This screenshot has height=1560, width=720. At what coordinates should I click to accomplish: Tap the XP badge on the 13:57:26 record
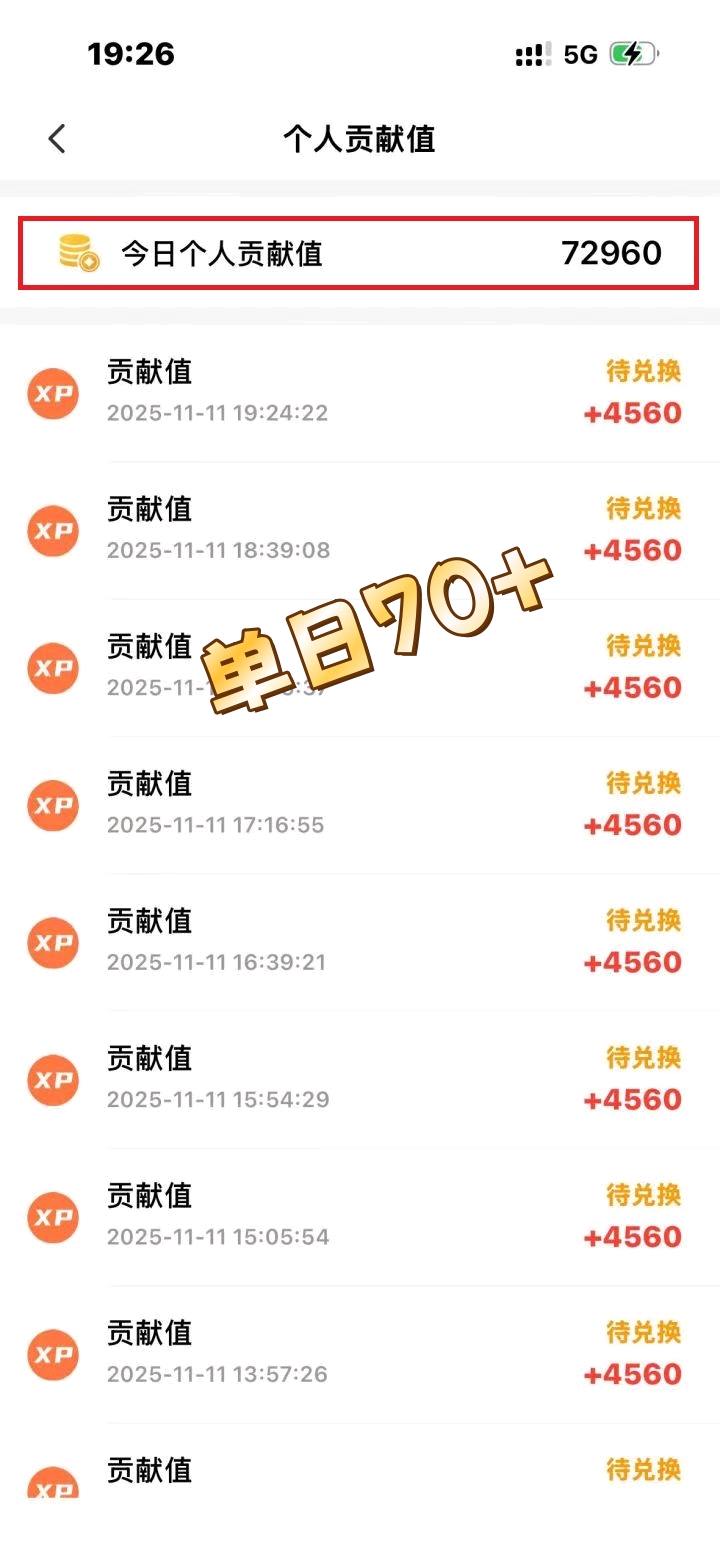click(52, 1355)
